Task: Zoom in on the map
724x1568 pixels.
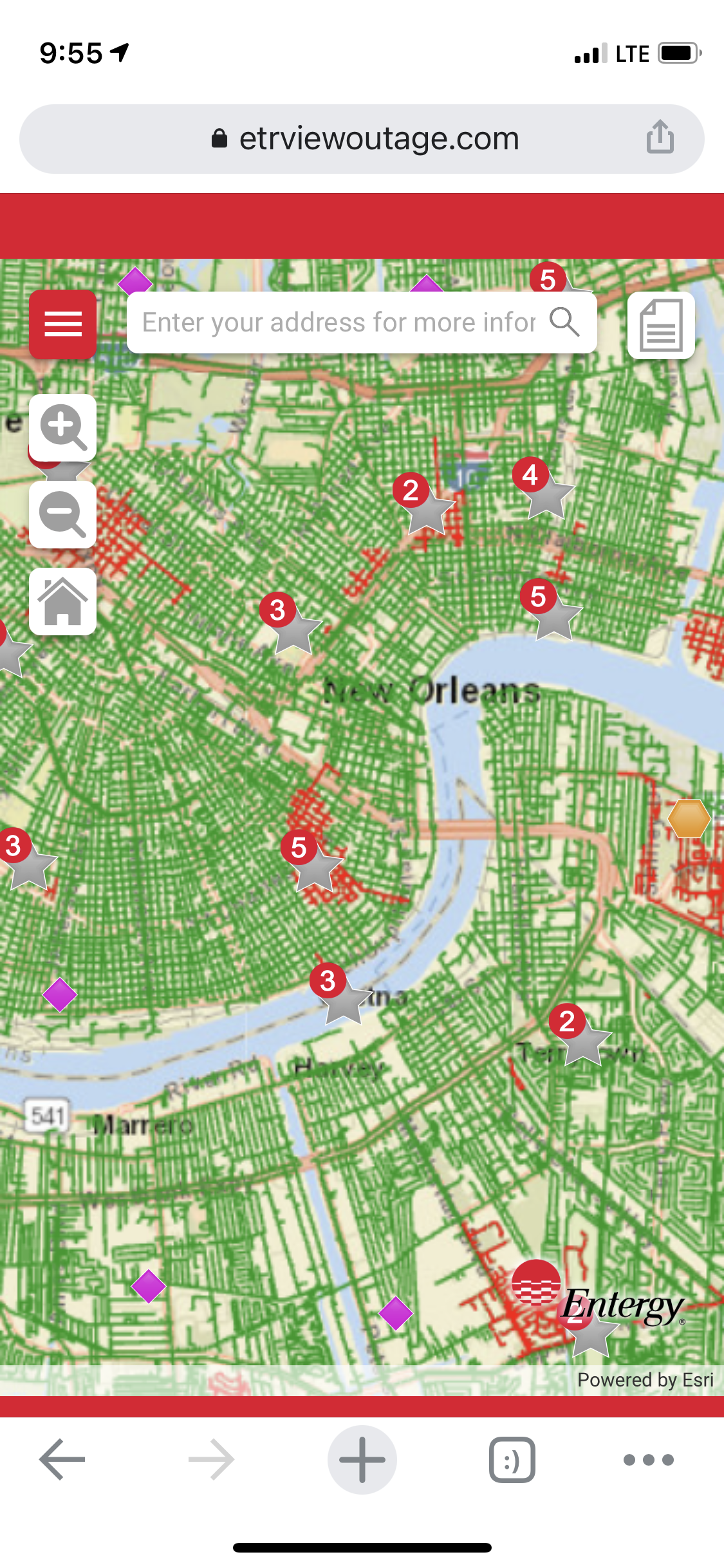Action: tap(62, 427)
